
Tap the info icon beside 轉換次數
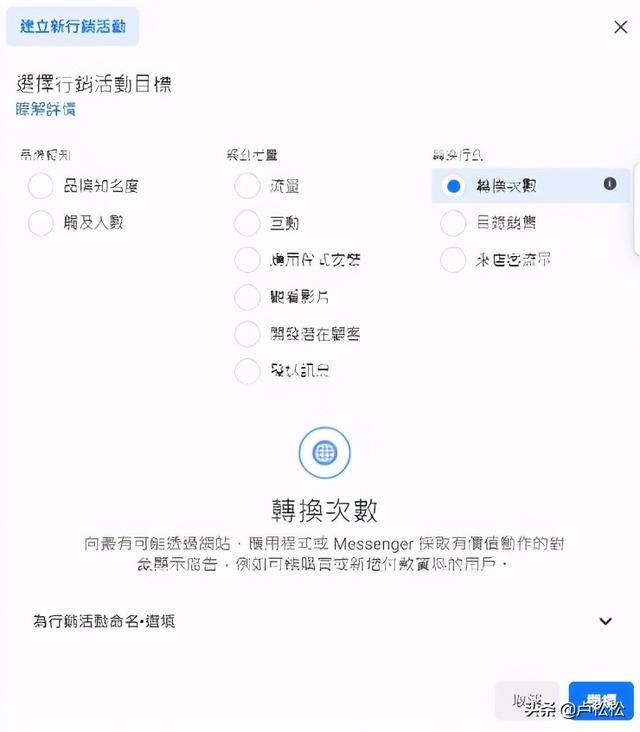click(609, 184)
